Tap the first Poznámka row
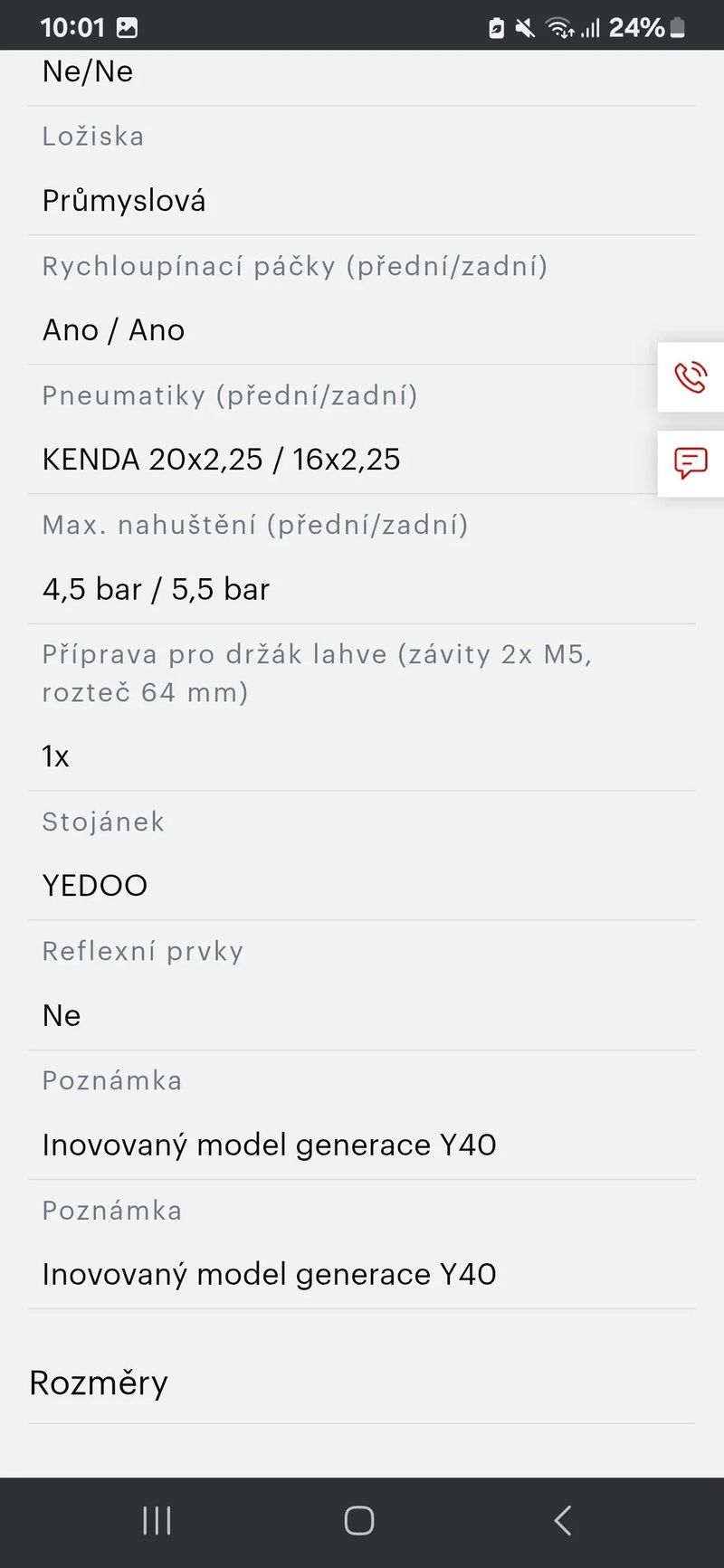 click(x=112, y=1080)
